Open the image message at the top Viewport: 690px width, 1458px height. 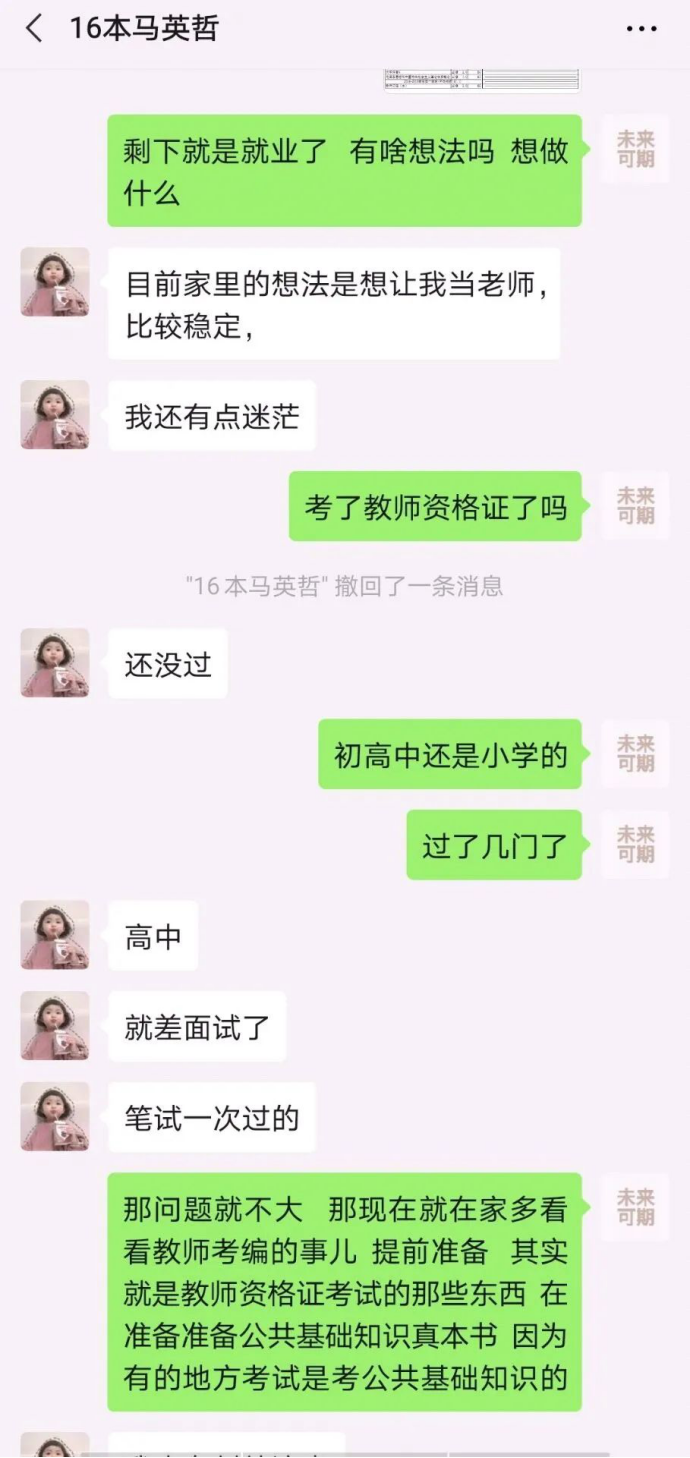481,80
